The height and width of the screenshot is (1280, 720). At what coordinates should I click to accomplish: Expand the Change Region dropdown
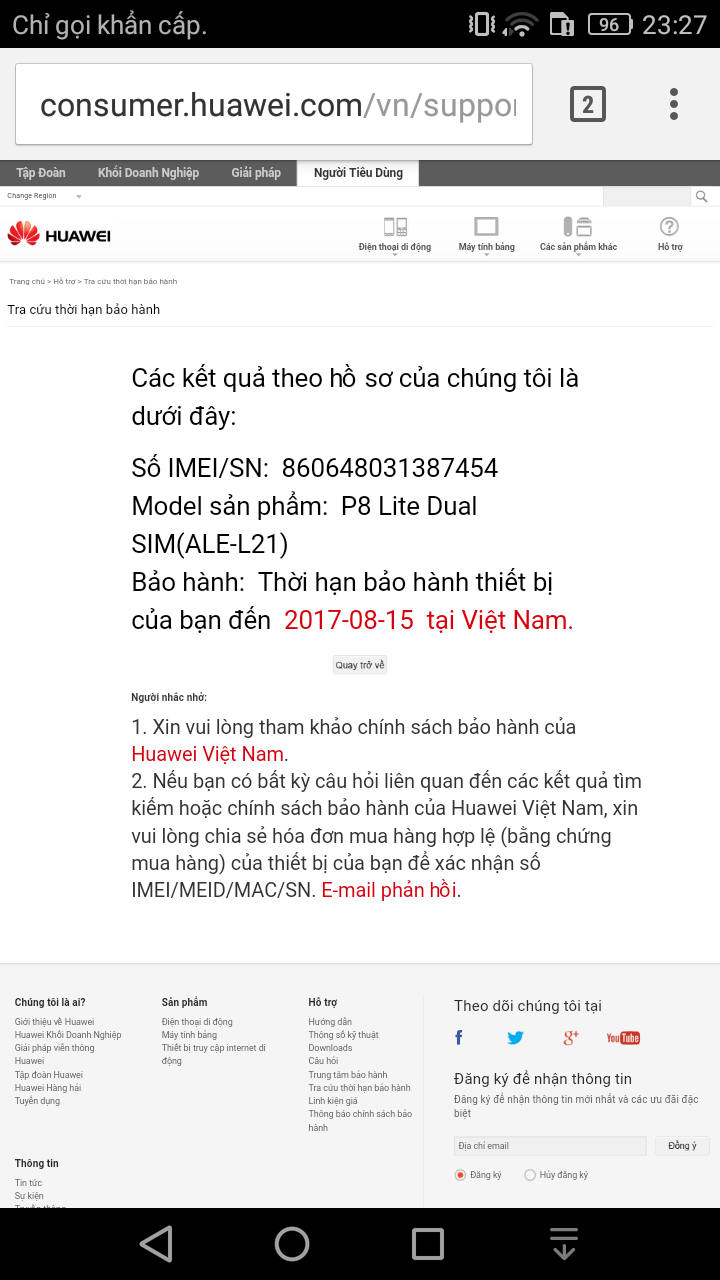tap(44, 196)
